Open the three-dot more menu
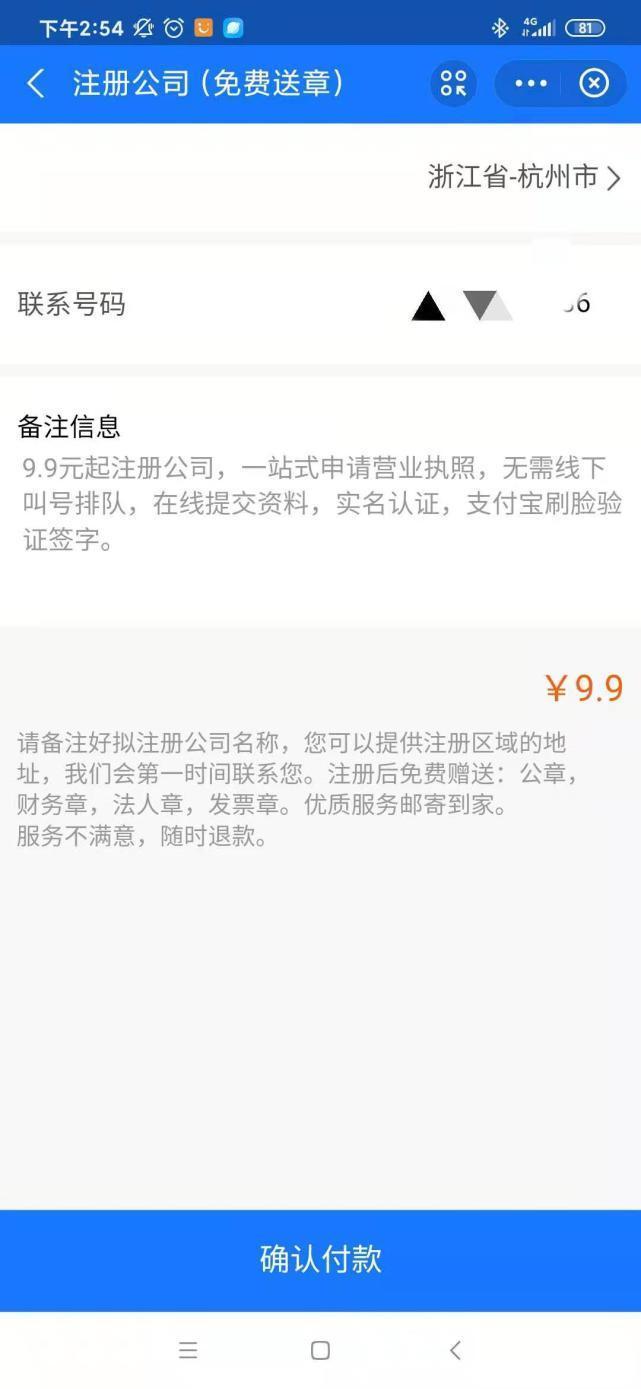The image size is (641, 1389). [x=531, y=83]
